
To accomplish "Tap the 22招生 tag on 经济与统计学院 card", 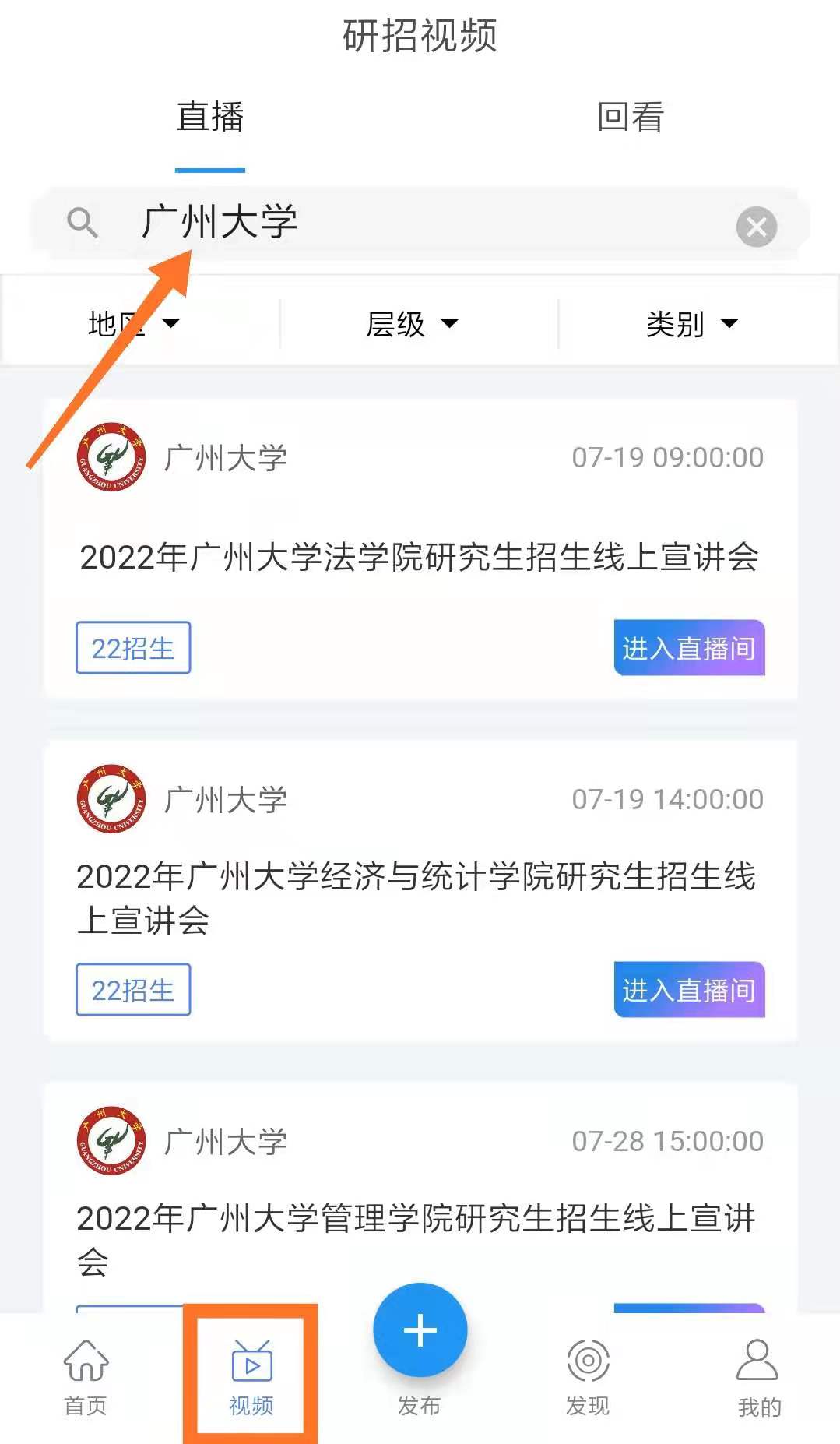I will tap(133, 990).
